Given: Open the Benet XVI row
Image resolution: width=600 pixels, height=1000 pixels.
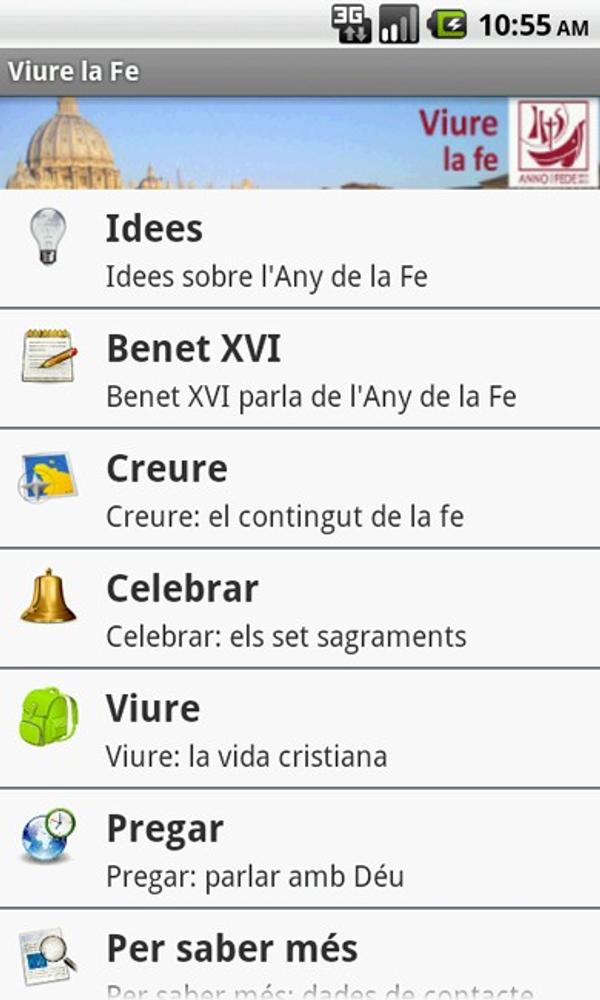Looking at the screenshot, I should pos(300,369).
